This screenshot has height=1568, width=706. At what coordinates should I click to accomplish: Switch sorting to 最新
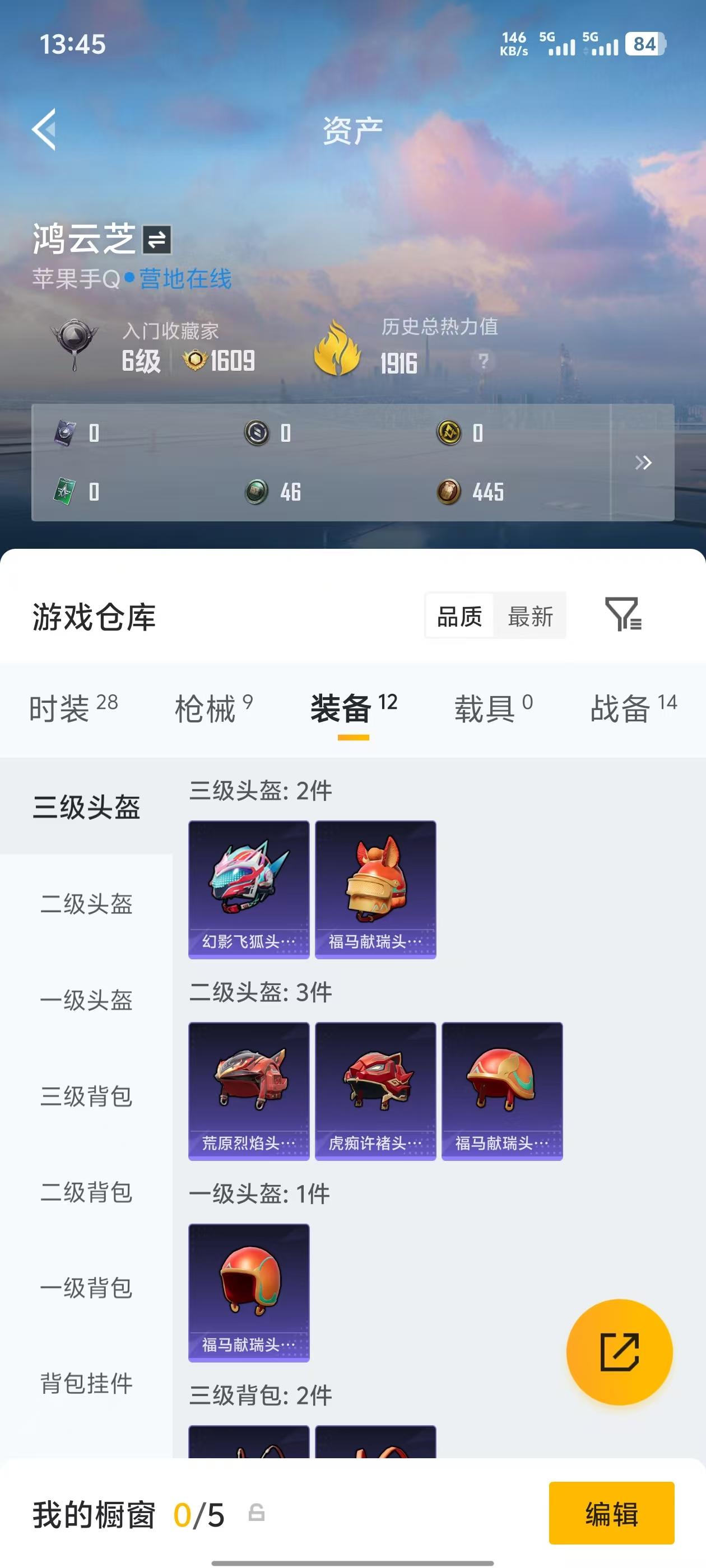(531, 616)
